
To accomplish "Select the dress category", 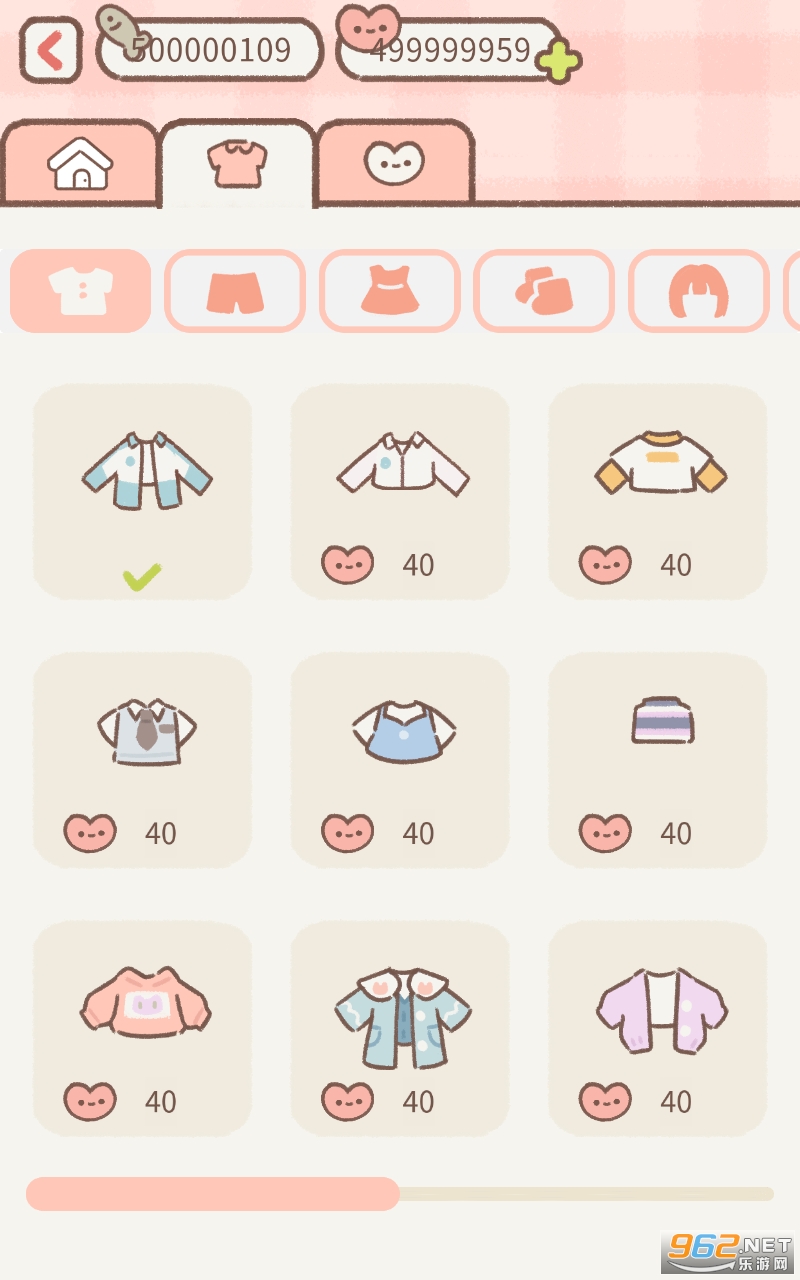I will (389, 291).
